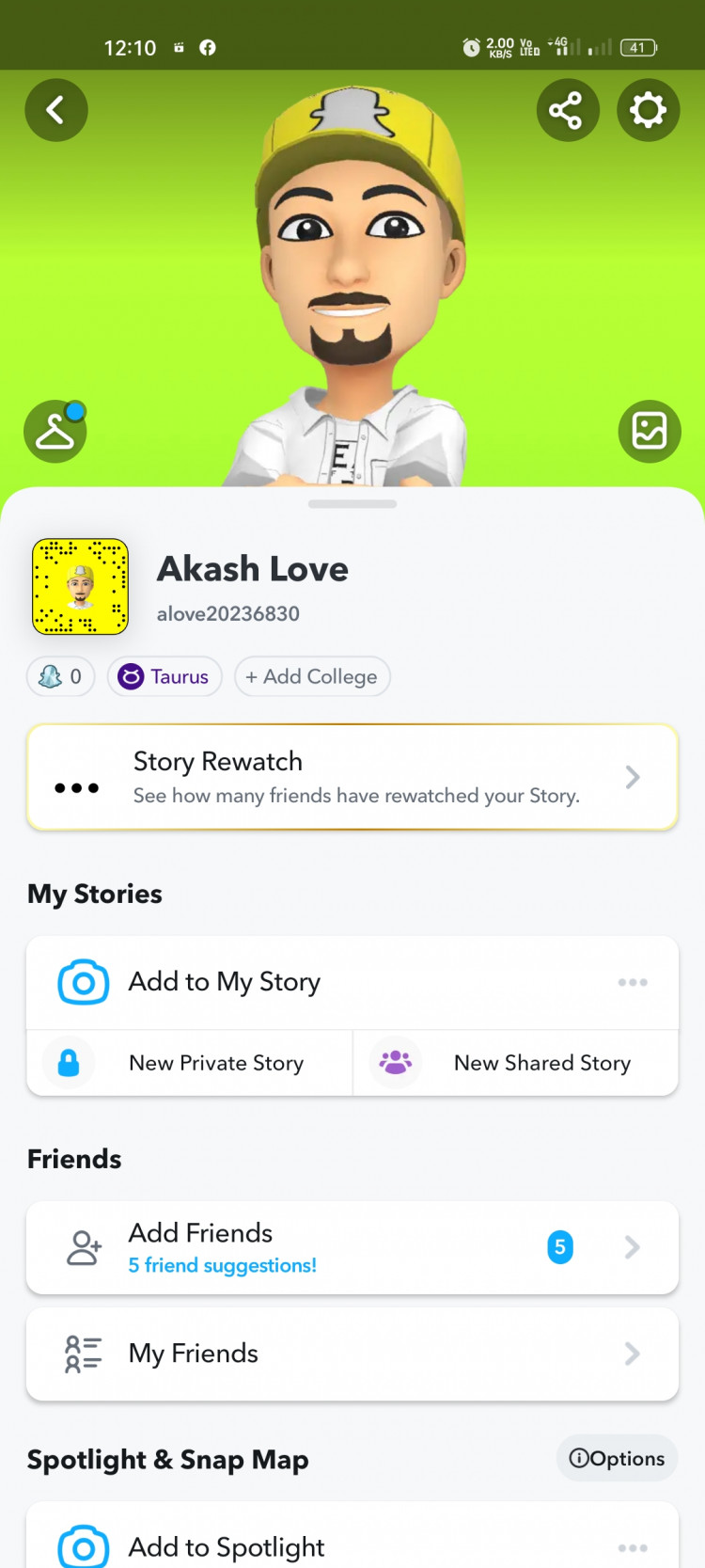Create a New Private Story
705x1568 pixels.
190,1063
